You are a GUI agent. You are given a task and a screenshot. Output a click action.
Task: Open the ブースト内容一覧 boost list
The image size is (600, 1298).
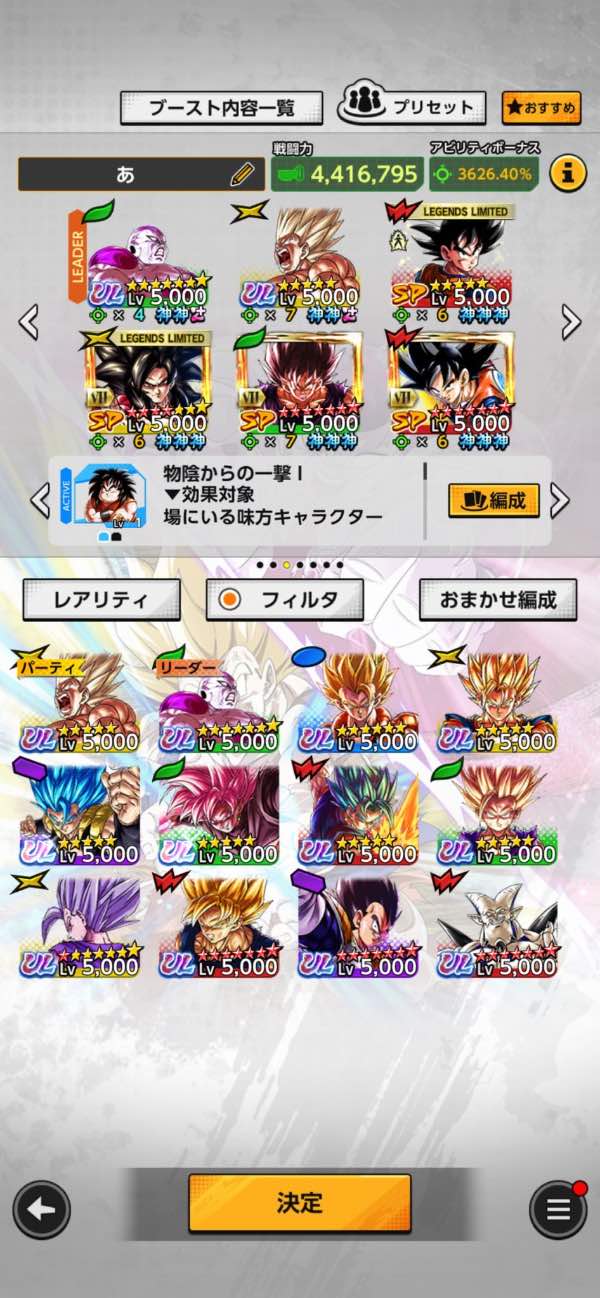pyautogui.click(x=221, y=107)
